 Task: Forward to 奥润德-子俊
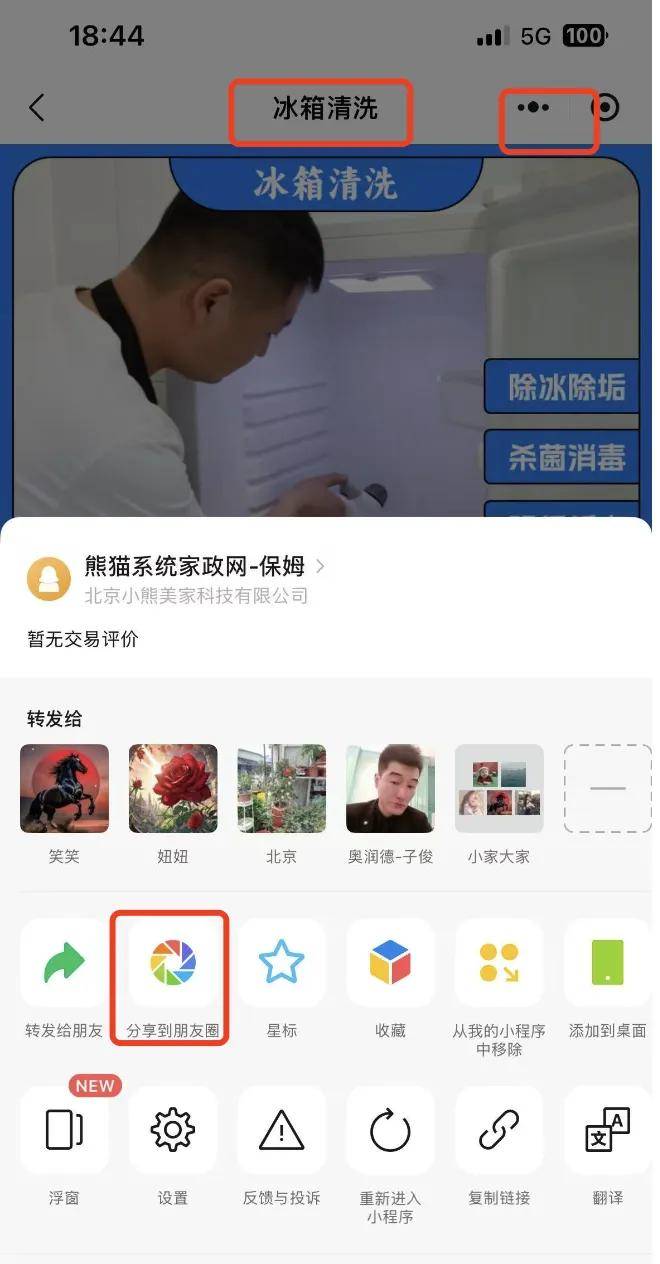[390, 789]
